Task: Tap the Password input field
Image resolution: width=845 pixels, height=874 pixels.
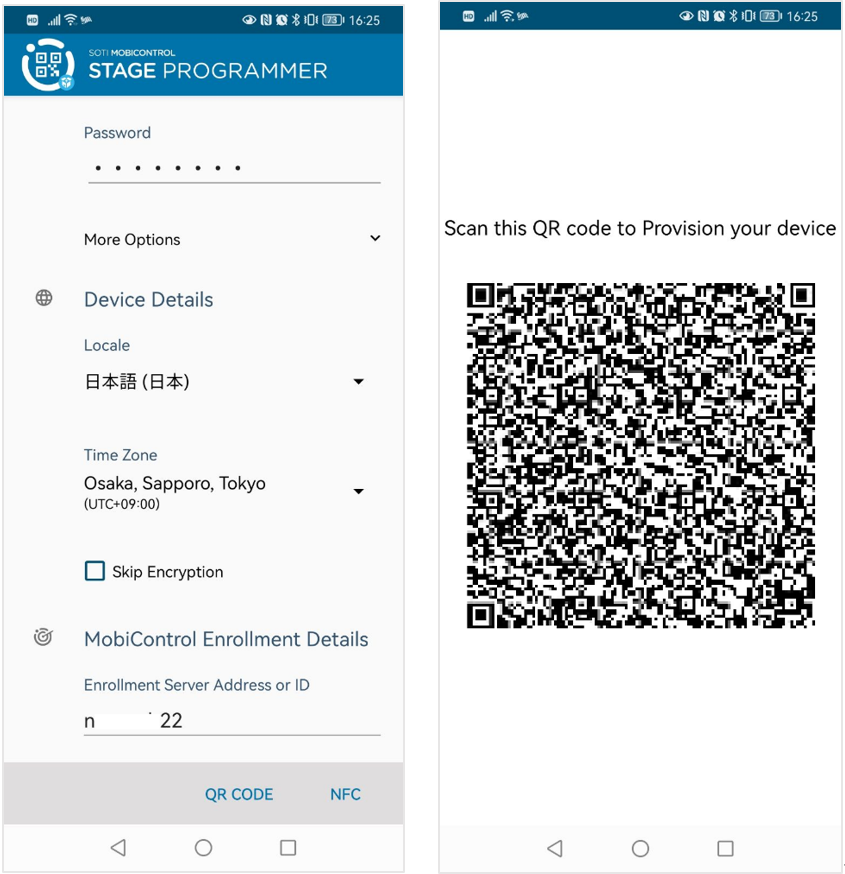Action: [232, 168]
